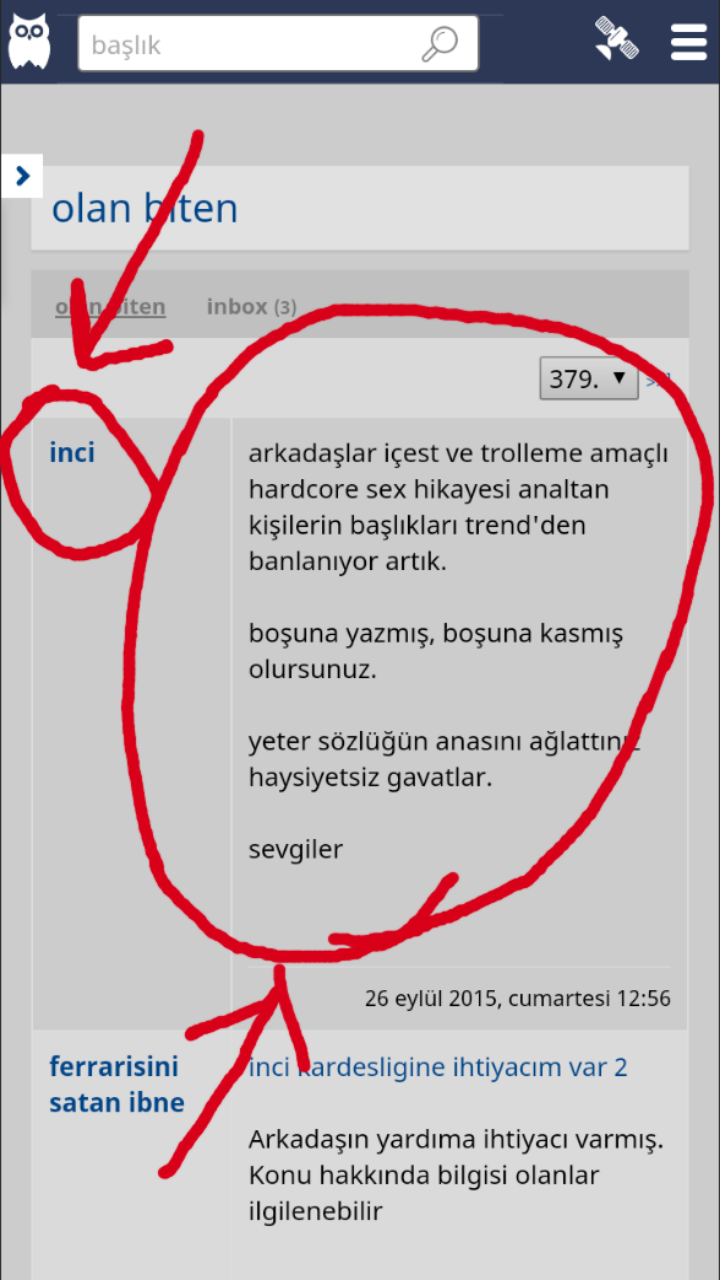Open the satellite icon in the header
This screenshot has width=720, height=1280.
pos(616,39)
